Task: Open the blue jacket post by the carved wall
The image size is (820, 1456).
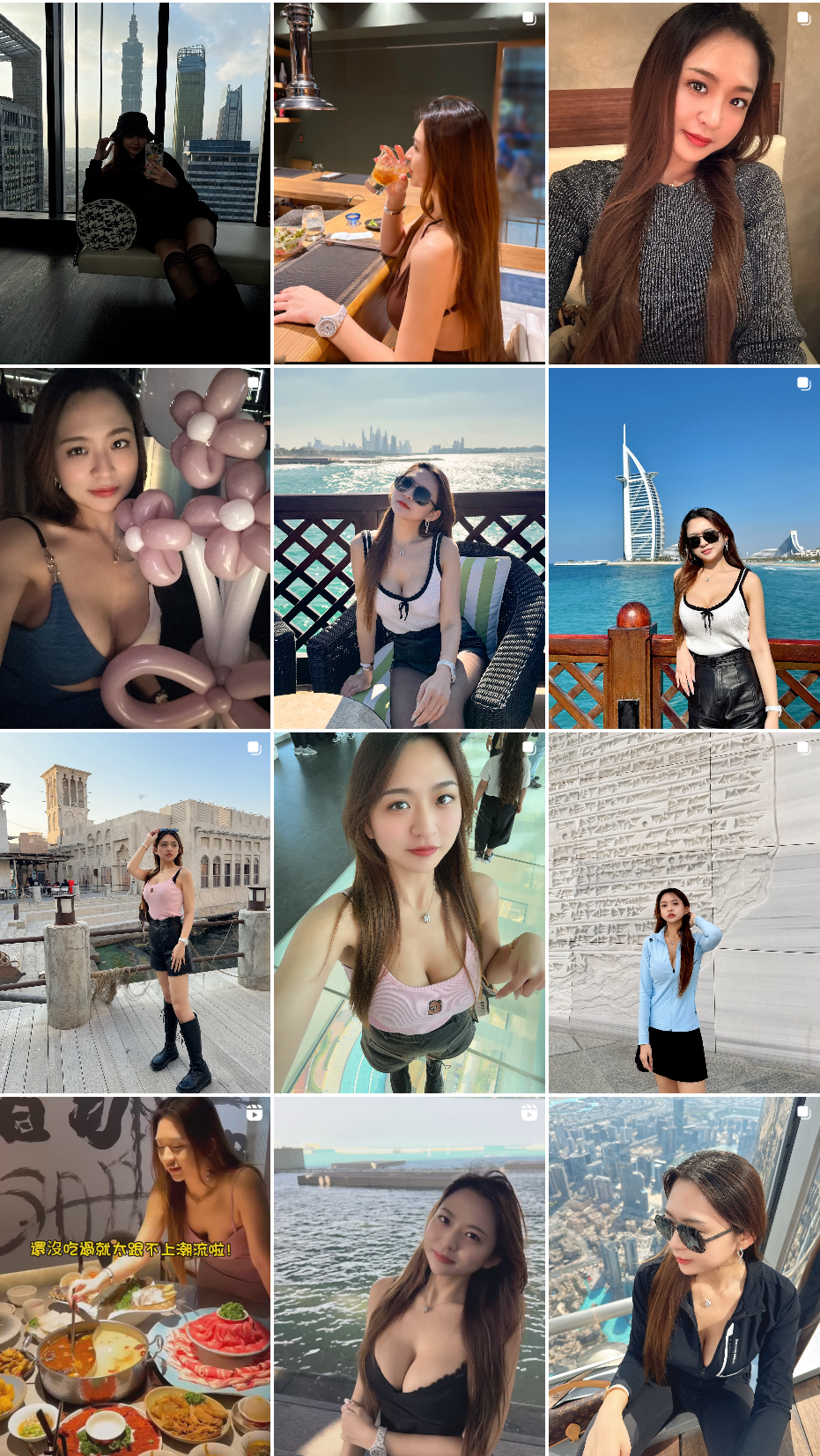Action: click(x=683, y=912)
